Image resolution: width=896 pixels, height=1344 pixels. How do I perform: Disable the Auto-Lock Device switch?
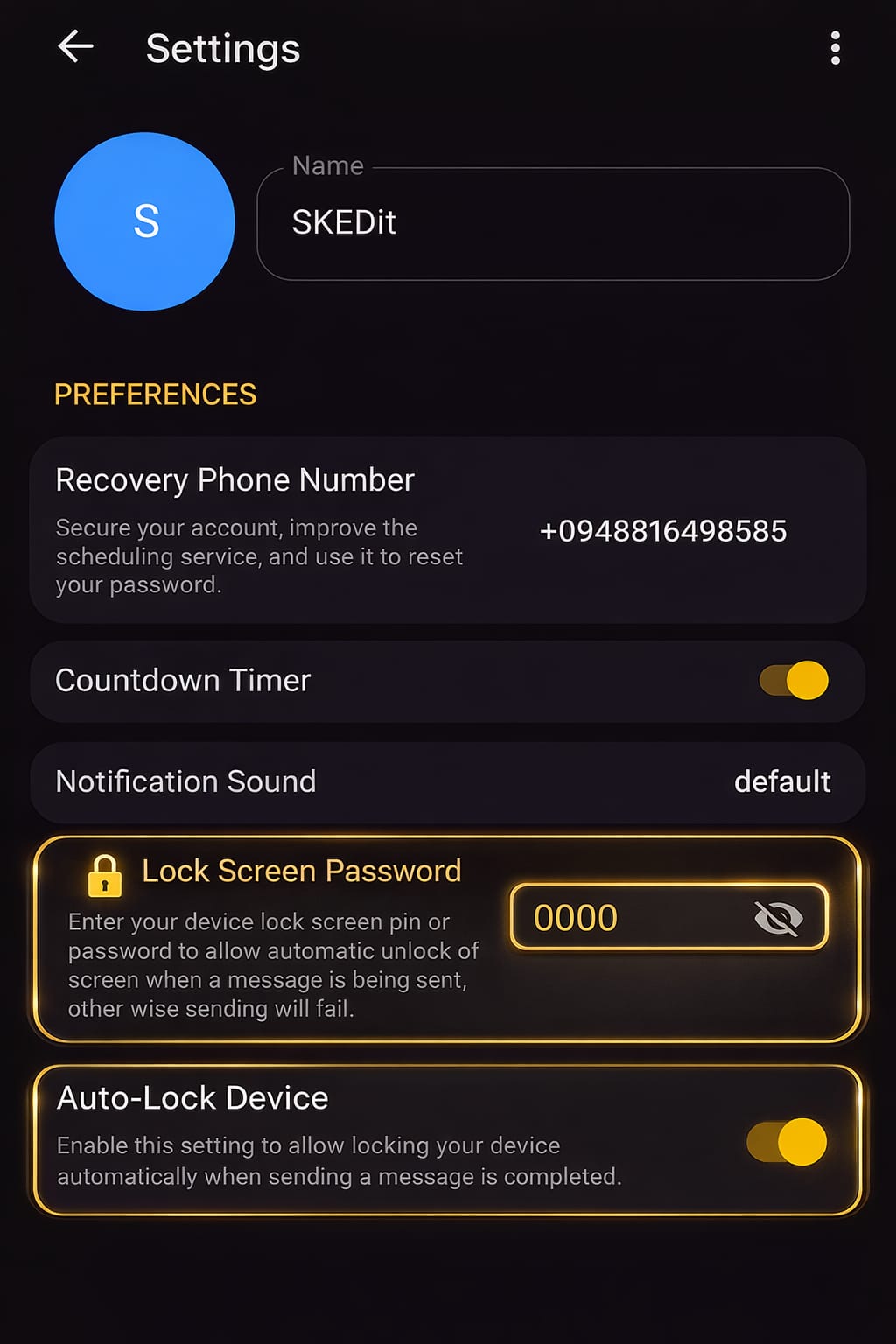(x=787, y=1142)
